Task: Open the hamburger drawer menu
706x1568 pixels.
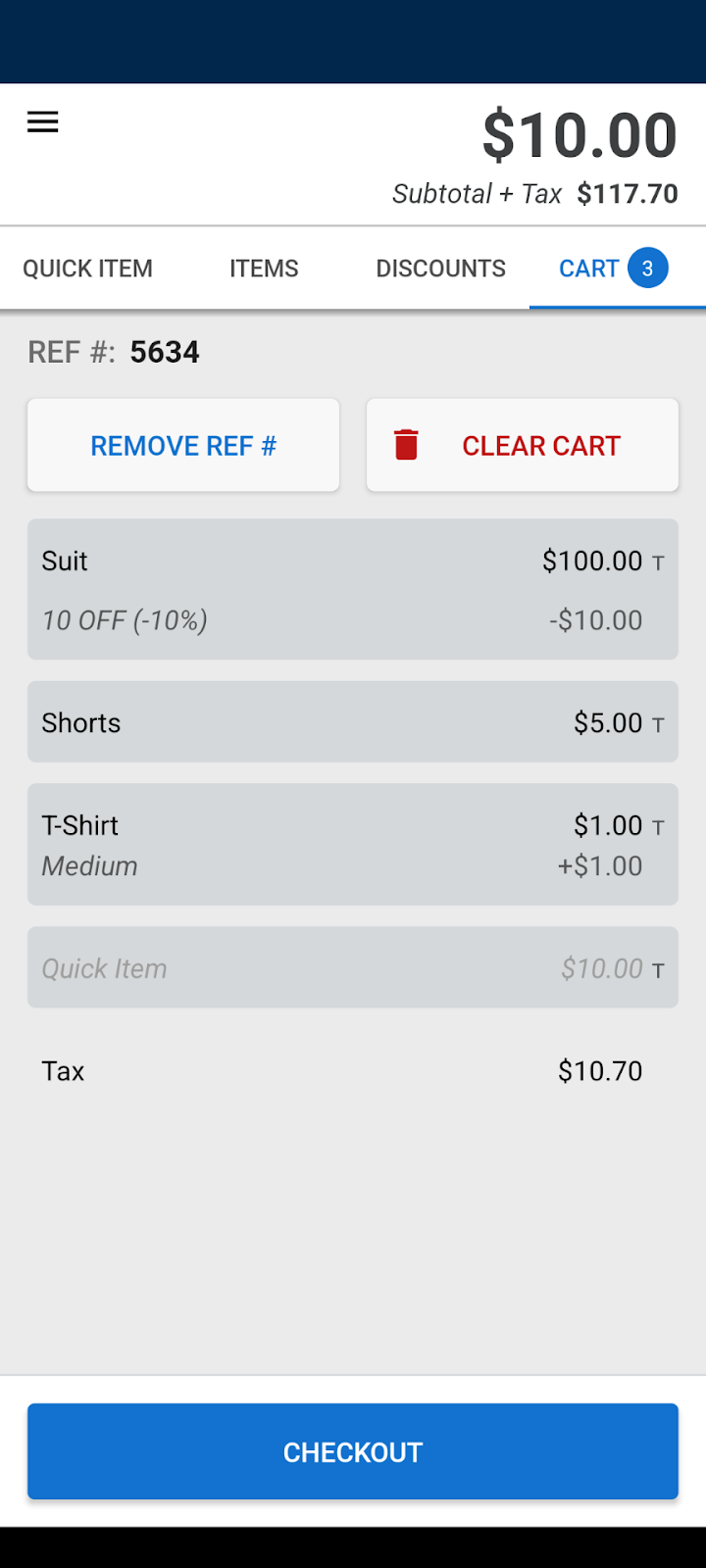Action: pos(43,122)
